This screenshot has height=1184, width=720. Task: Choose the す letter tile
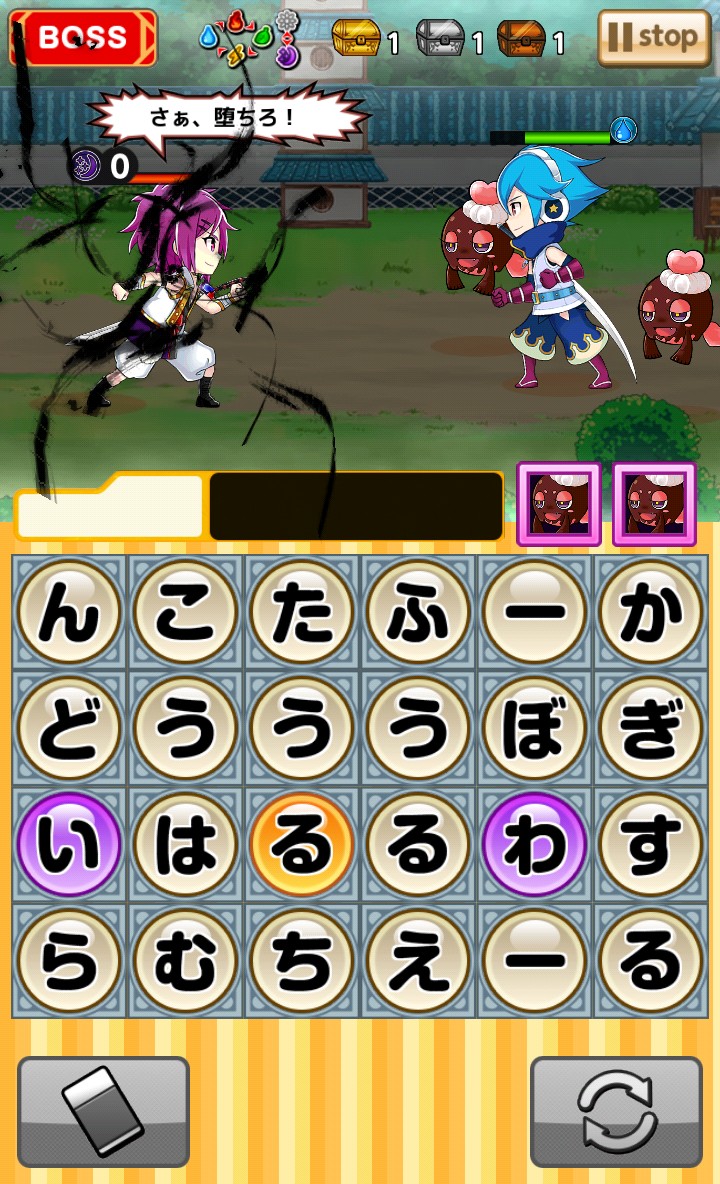(650, 845)
